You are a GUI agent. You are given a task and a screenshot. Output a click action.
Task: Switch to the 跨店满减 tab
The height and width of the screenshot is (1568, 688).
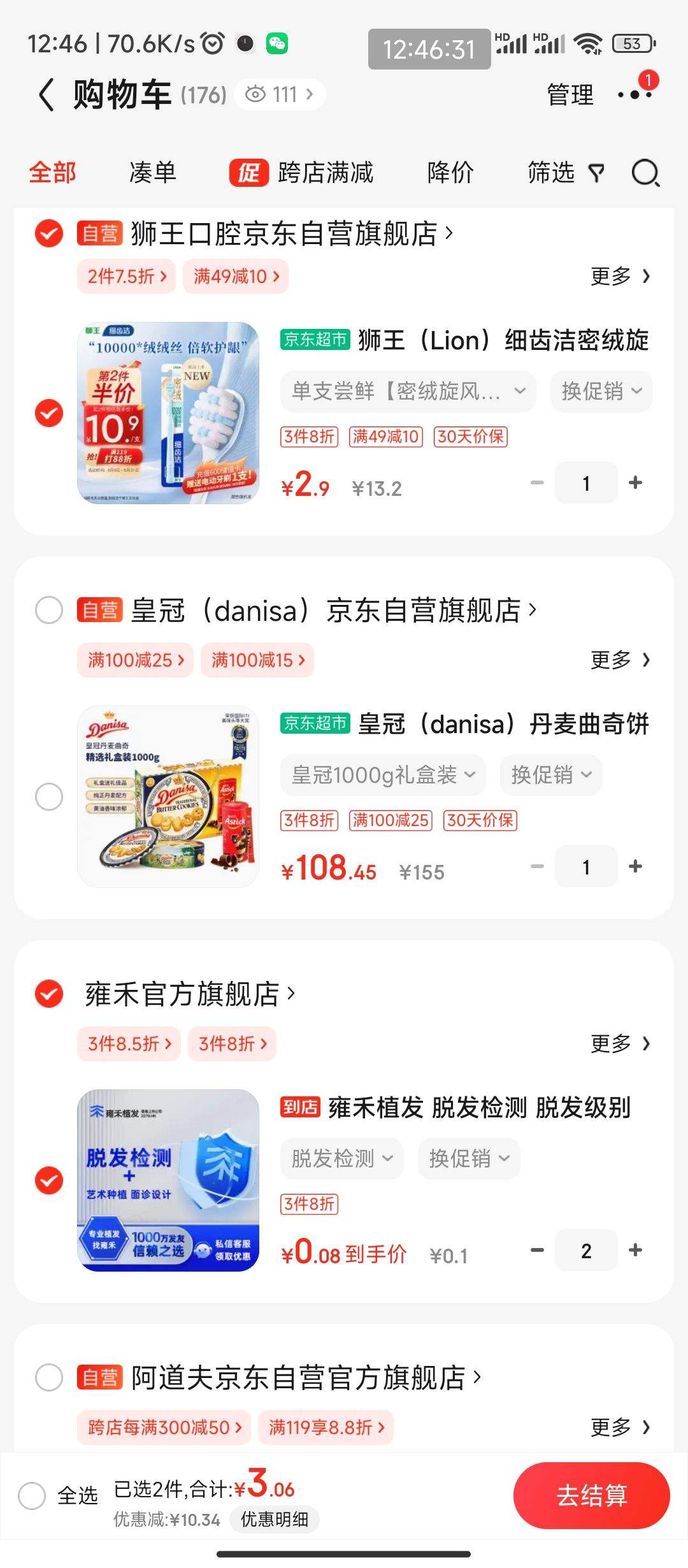302,173
